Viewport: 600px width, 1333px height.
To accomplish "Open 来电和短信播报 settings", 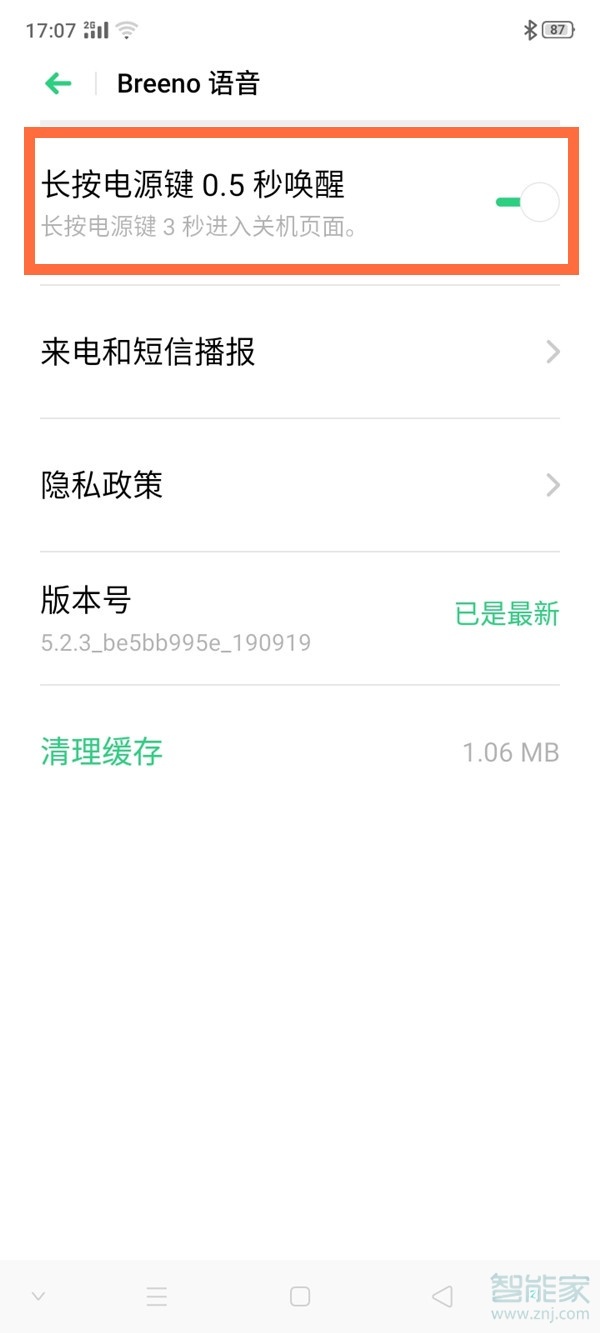I will [300, 352].
